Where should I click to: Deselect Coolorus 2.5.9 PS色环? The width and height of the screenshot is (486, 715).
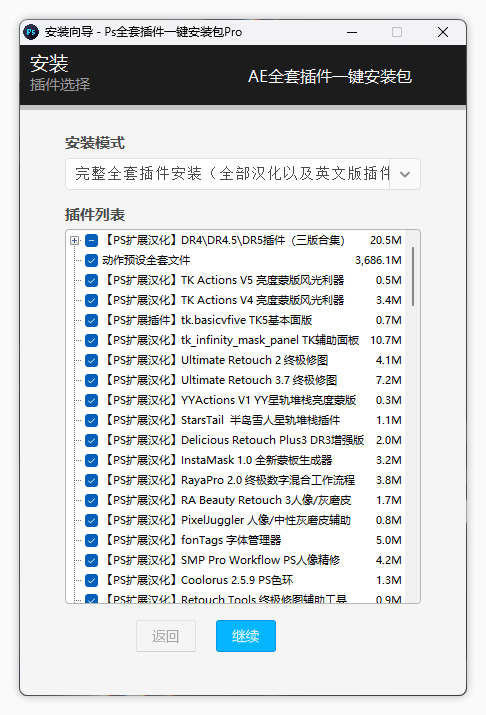click(92, 580)
